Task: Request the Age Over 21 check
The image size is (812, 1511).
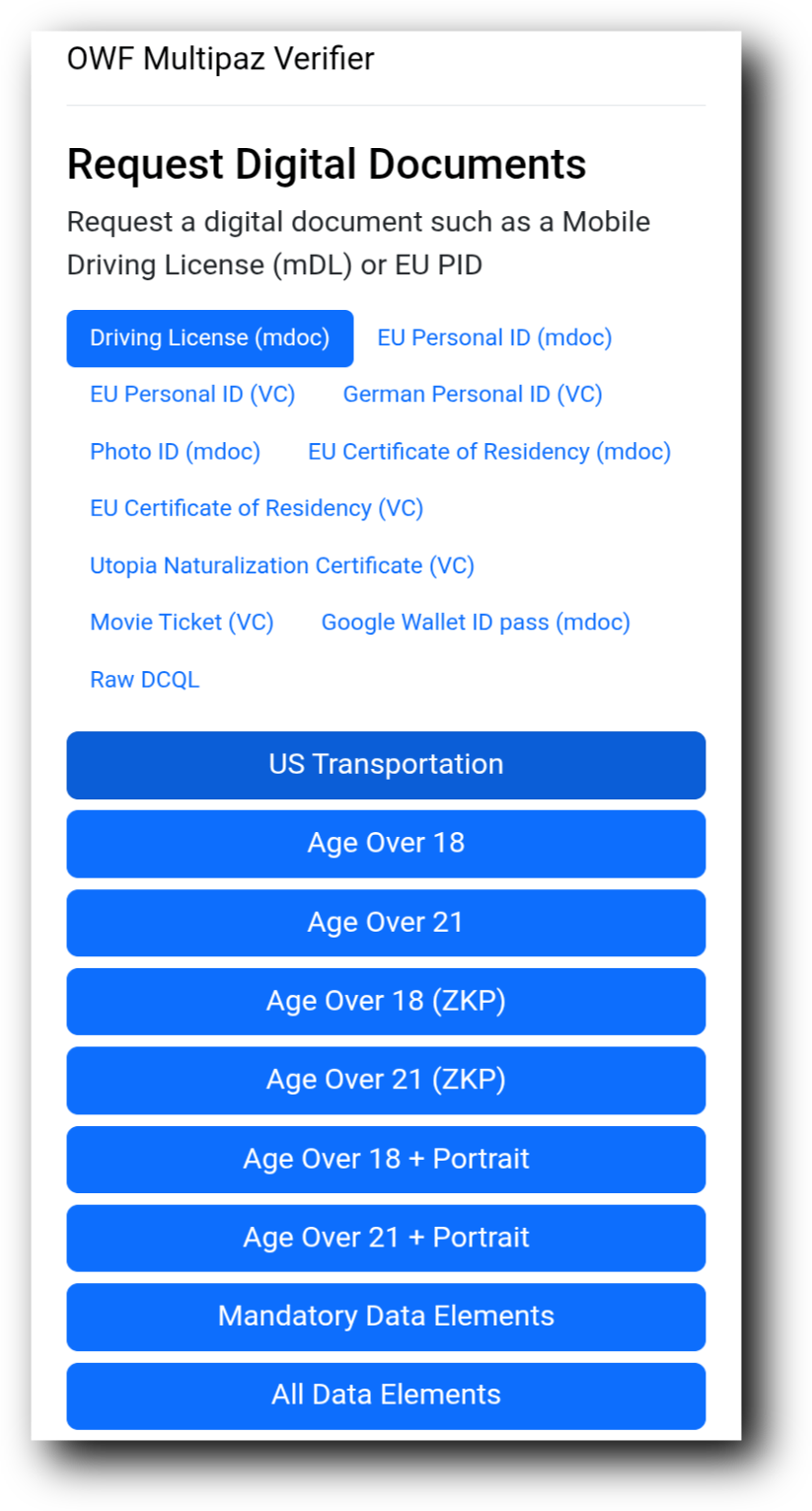Action: [386, 923]
